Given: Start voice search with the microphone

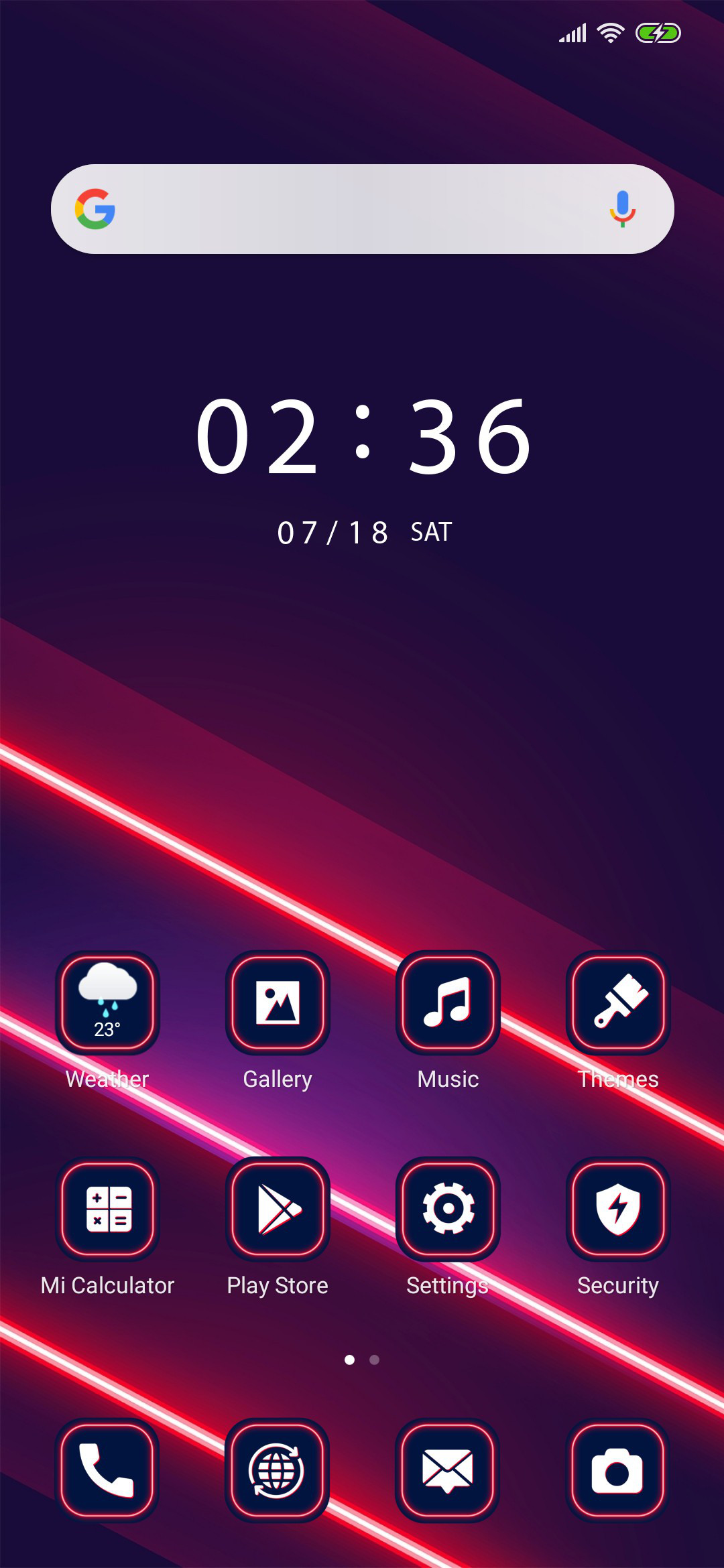Looking at the screenshot, I should 622,209.
